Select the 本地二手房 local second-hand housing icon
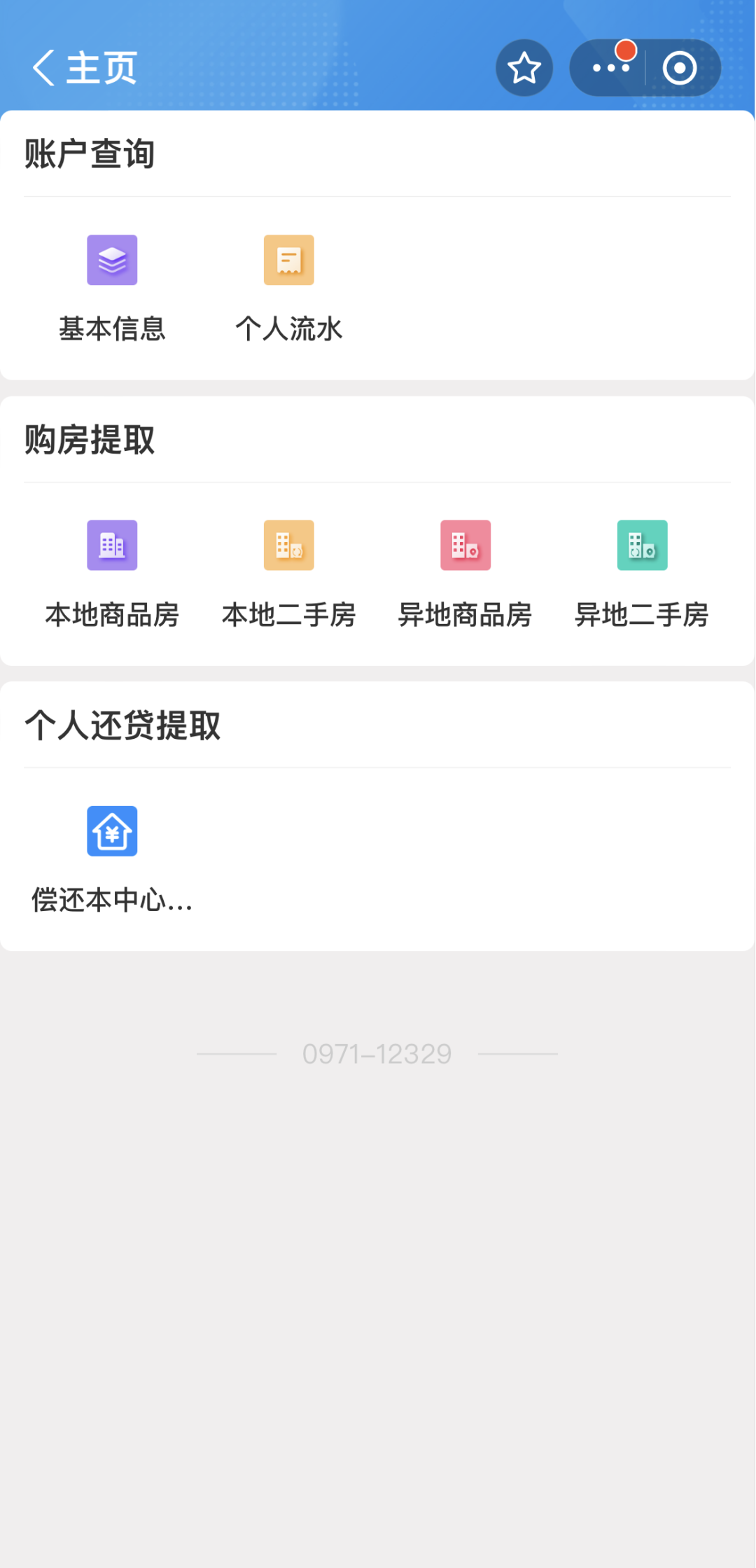The height and width of the screenshot is (1568, 756). point(289,546)
